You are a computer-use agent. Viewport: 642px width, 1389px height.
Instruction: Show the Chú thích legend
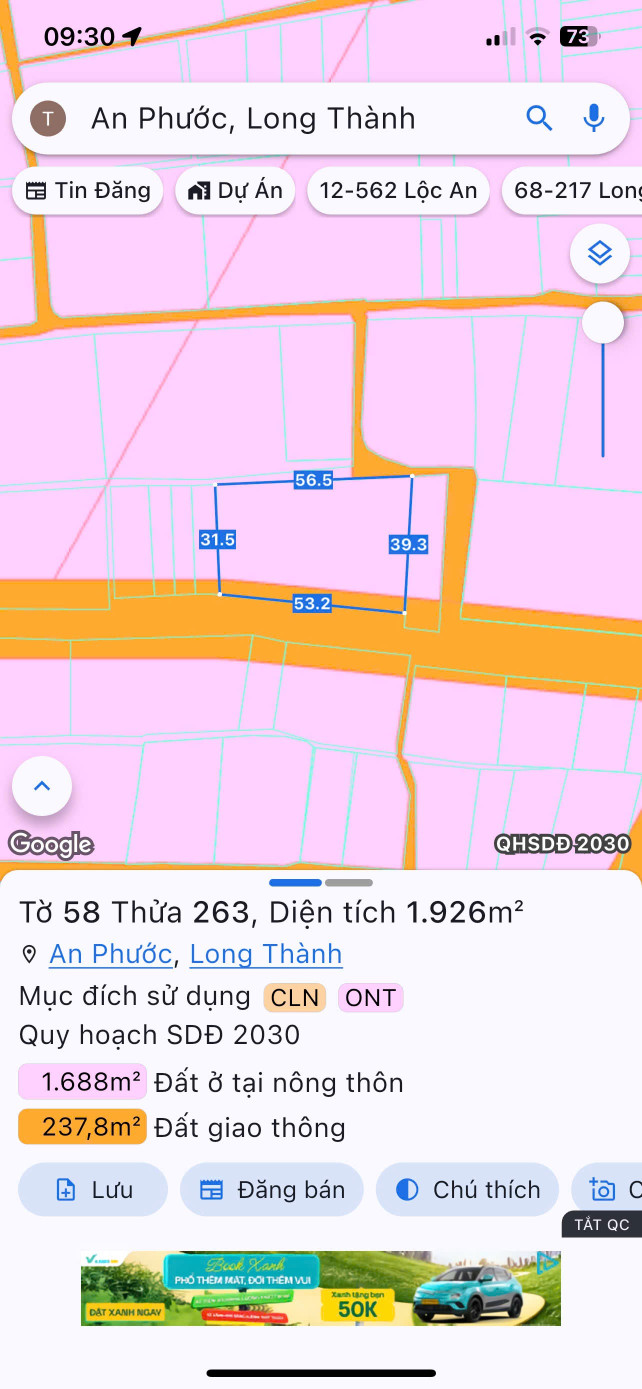tap(467, 1189)
